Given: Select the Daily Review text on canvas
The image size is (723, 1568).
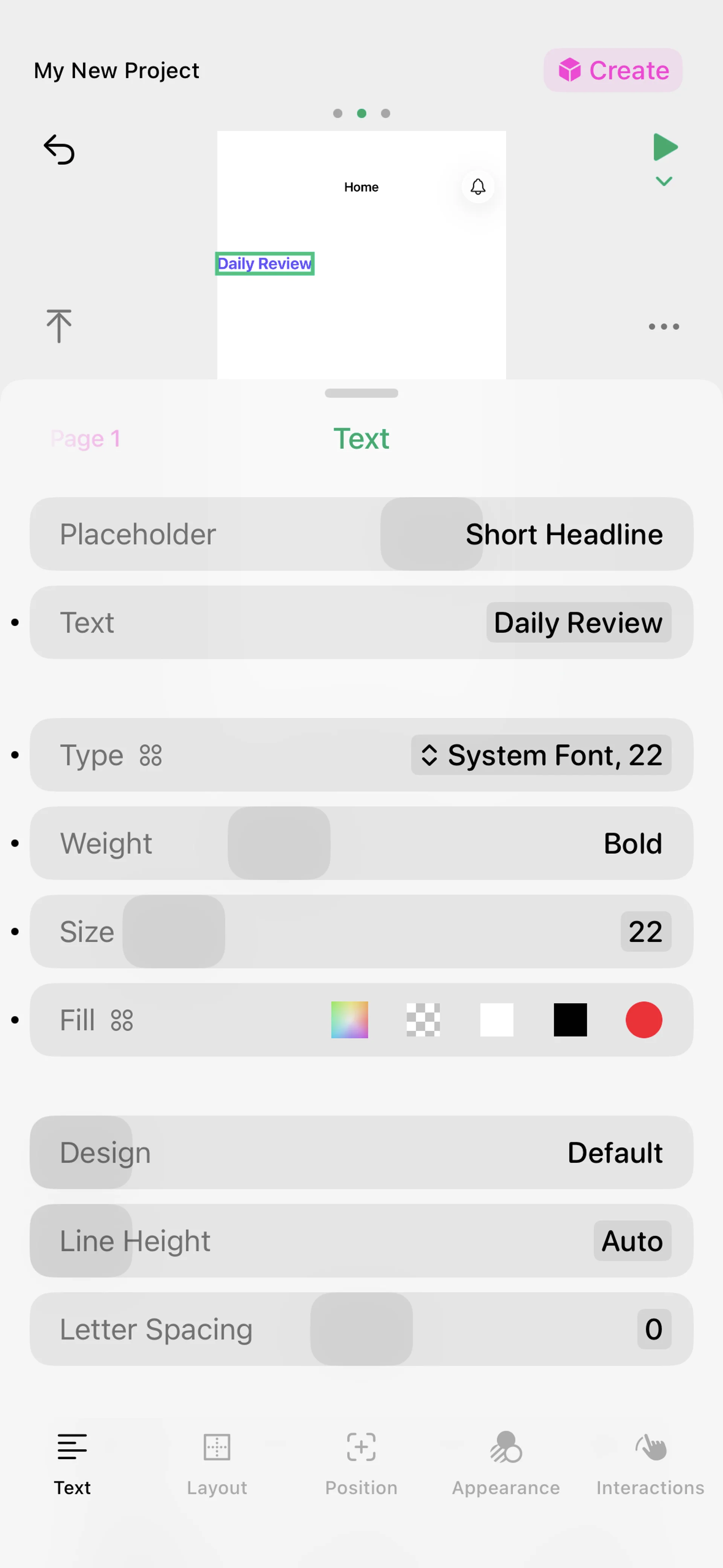Looking at the screenshot, I should (x=265, y=264).
